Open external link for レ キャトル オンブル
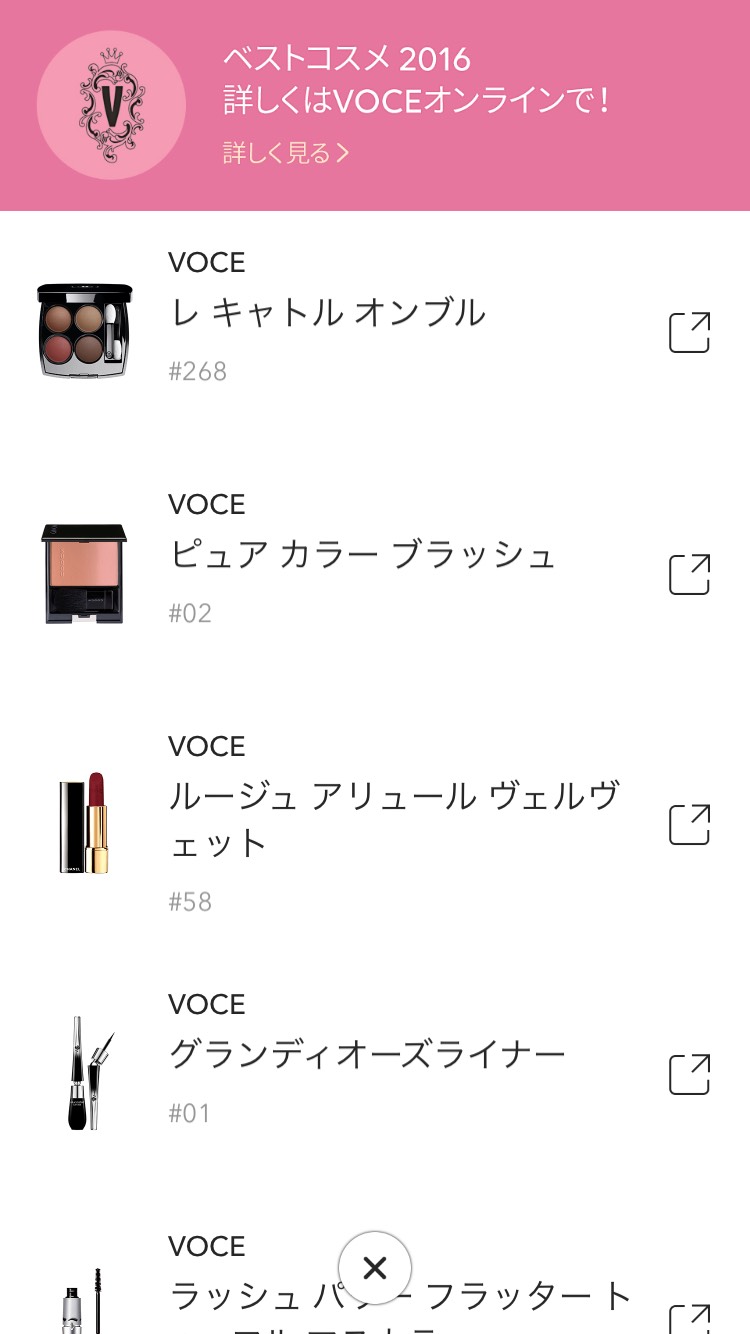Screen dimensions: 750x1334 tap(689, 332)
